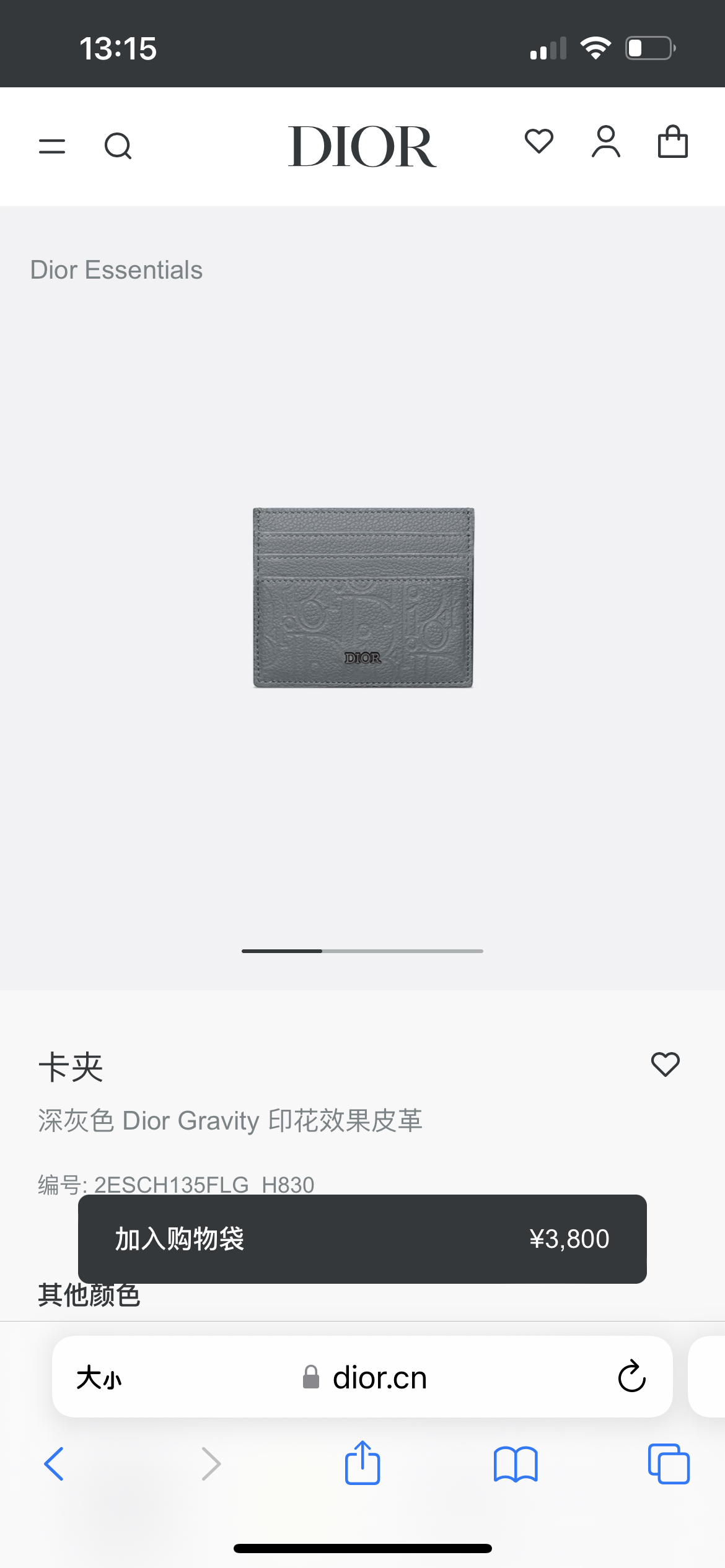
Task: Open the Safari share sheet
Action: coord(362,1463)
